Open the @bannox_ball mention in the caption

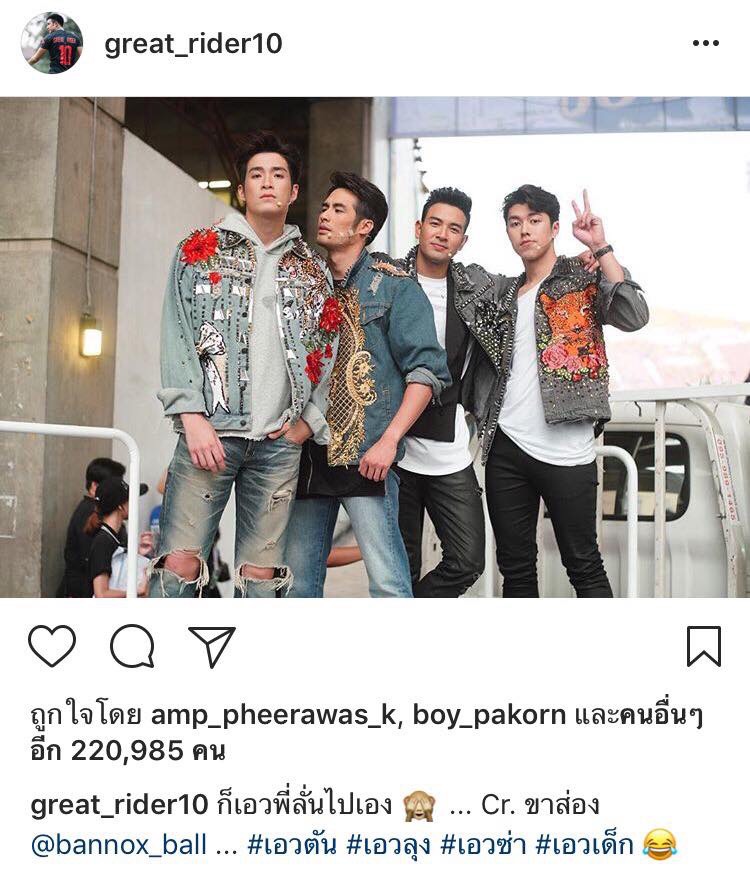(119, 845)
